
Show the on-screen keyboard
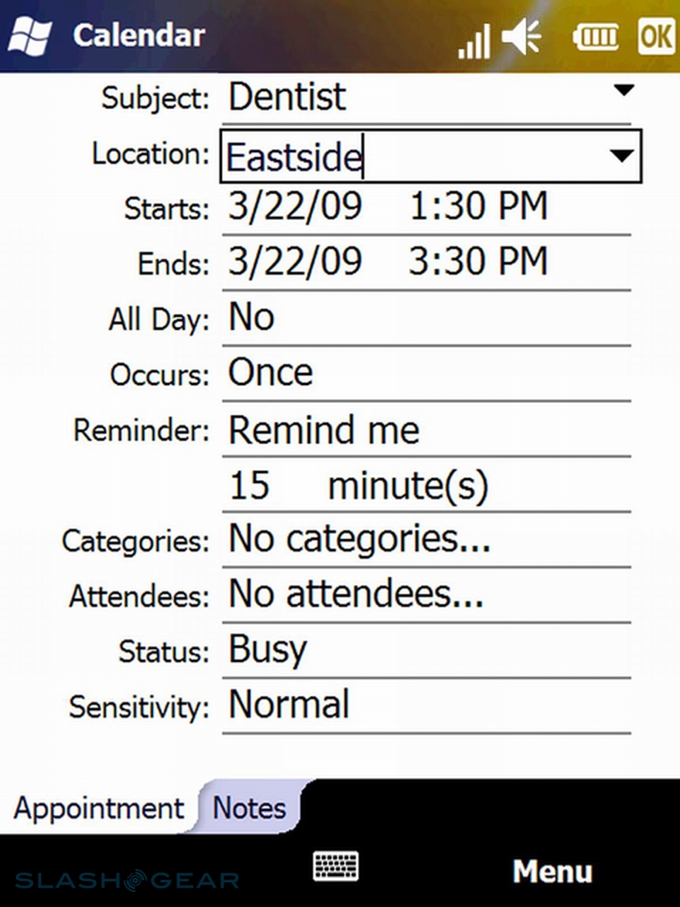point(335,867)
